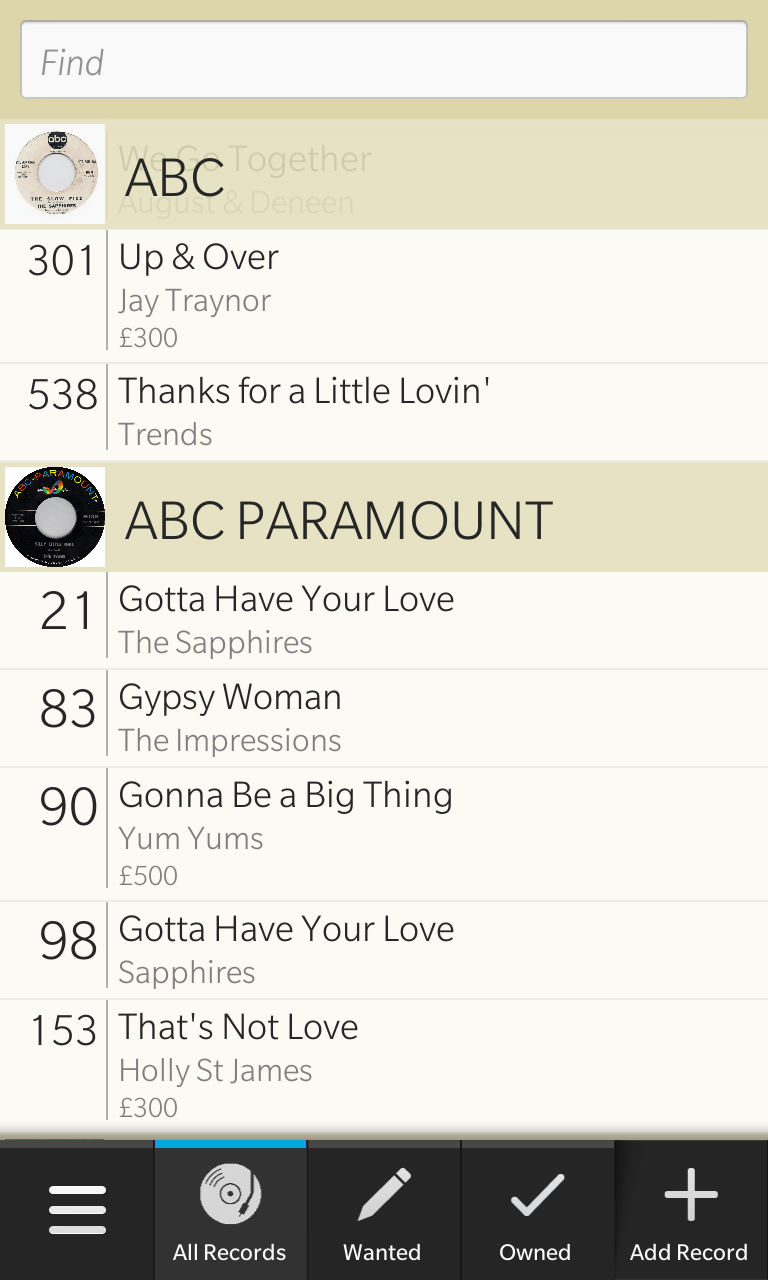Switch to the Wanted tab

click(x=383, y=1210)
